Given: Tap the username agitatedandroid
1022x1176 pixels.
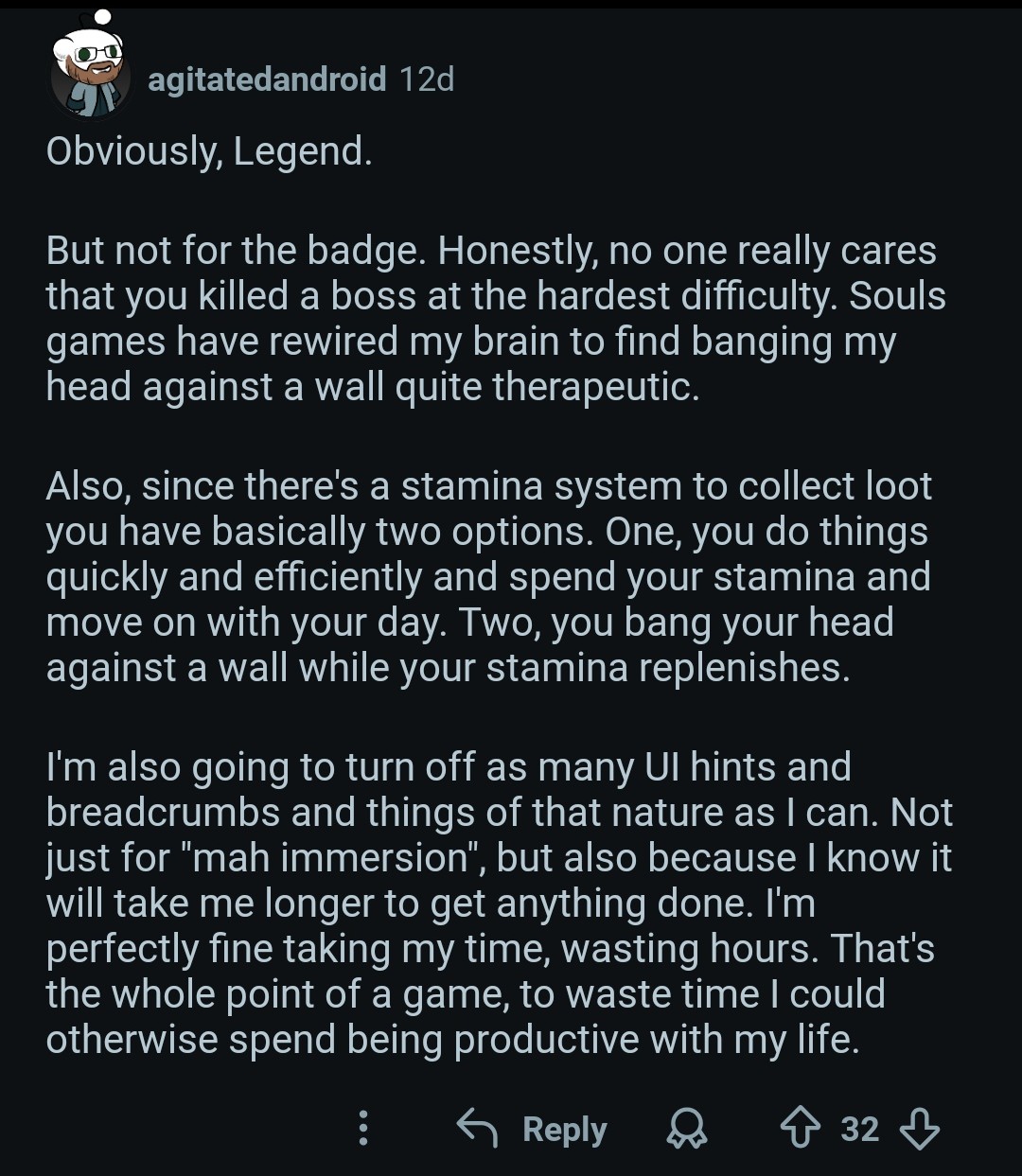Looking at the screenshot, I should tap(267, 79).
